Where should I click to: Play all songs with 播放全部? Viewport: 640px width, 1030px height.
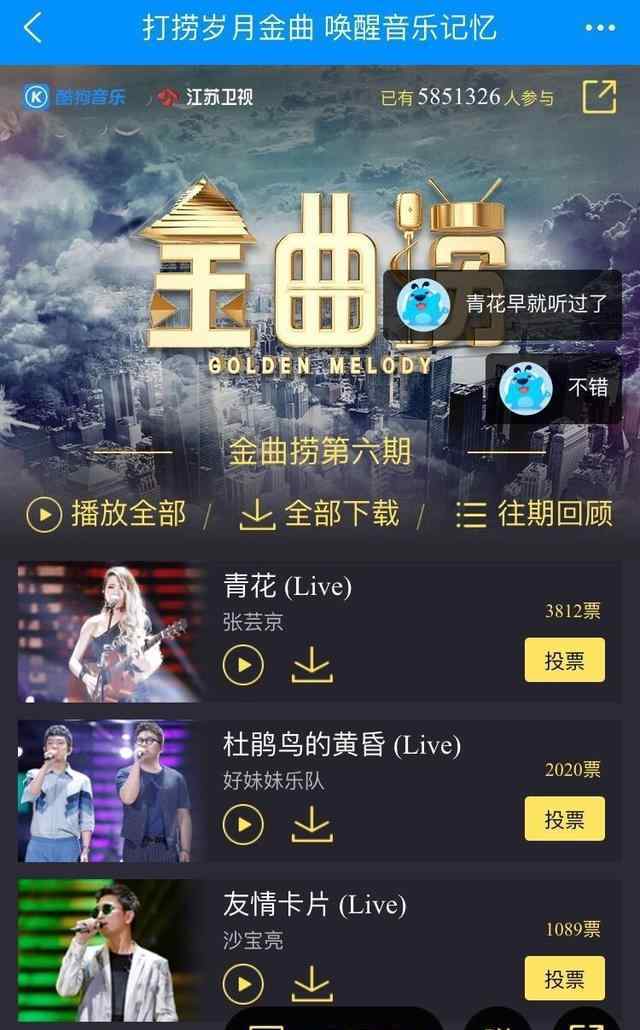pos(107,514)
